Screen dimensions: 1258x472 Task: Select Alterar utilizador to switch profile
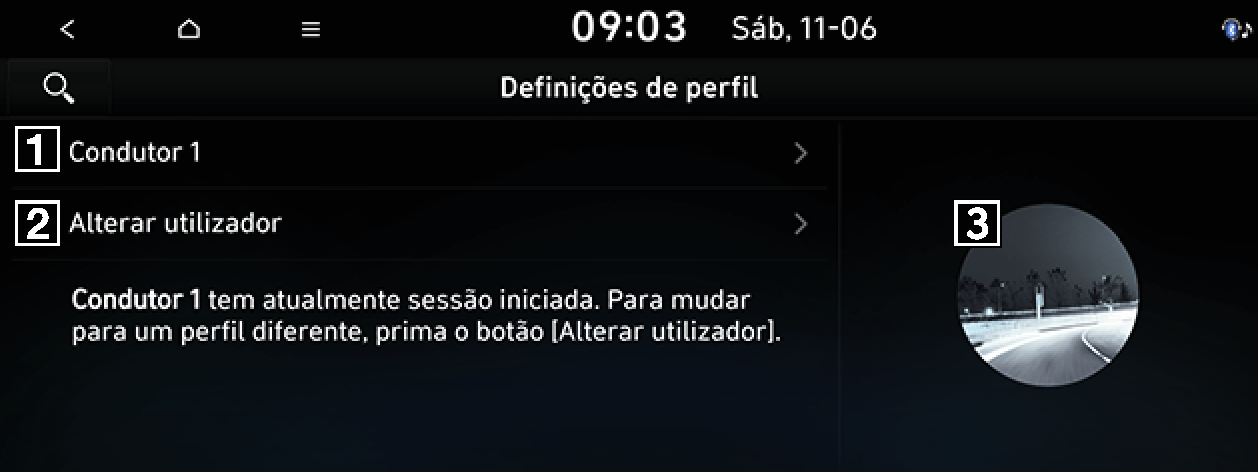click(x=420, y=223)
